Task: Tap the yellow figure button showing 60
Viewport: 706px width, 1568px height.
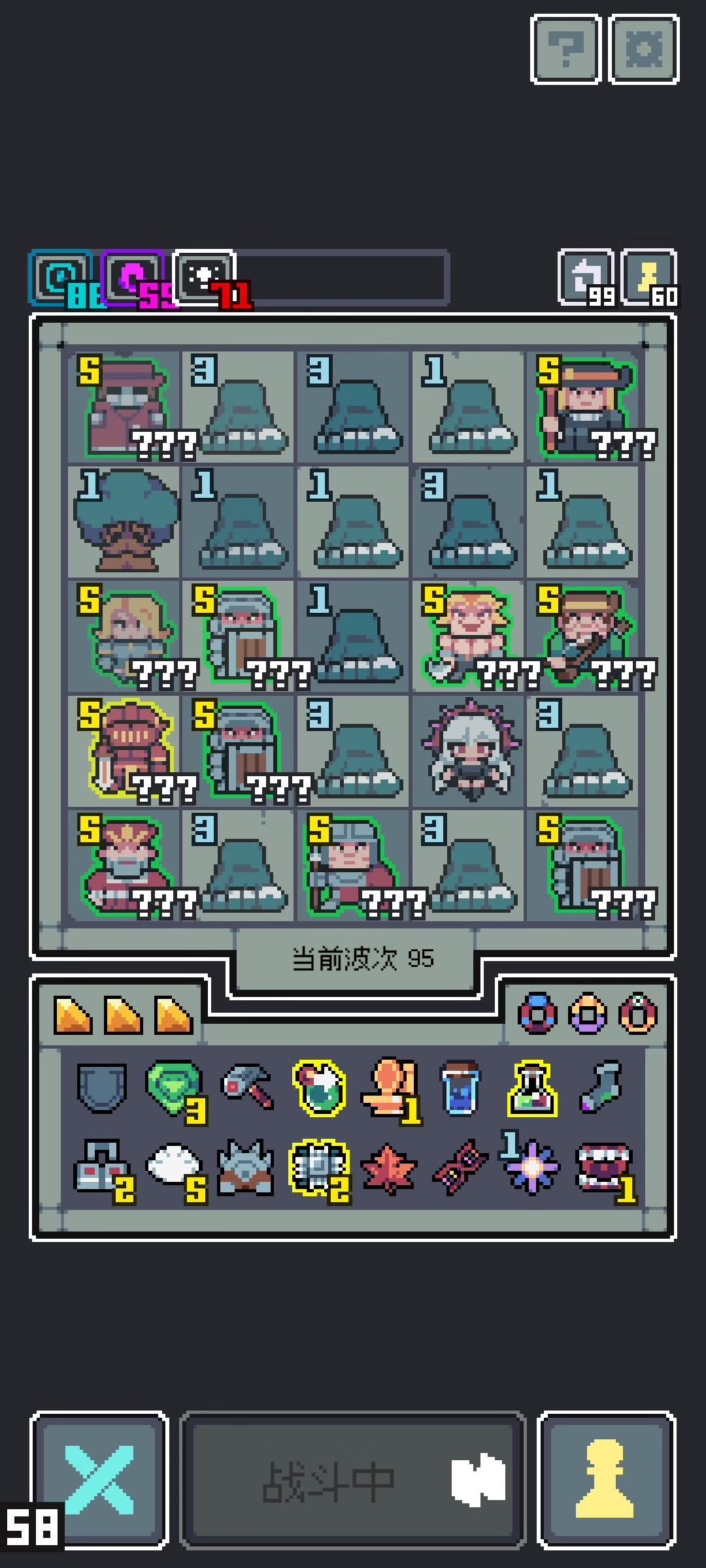Action: (649, 278)
